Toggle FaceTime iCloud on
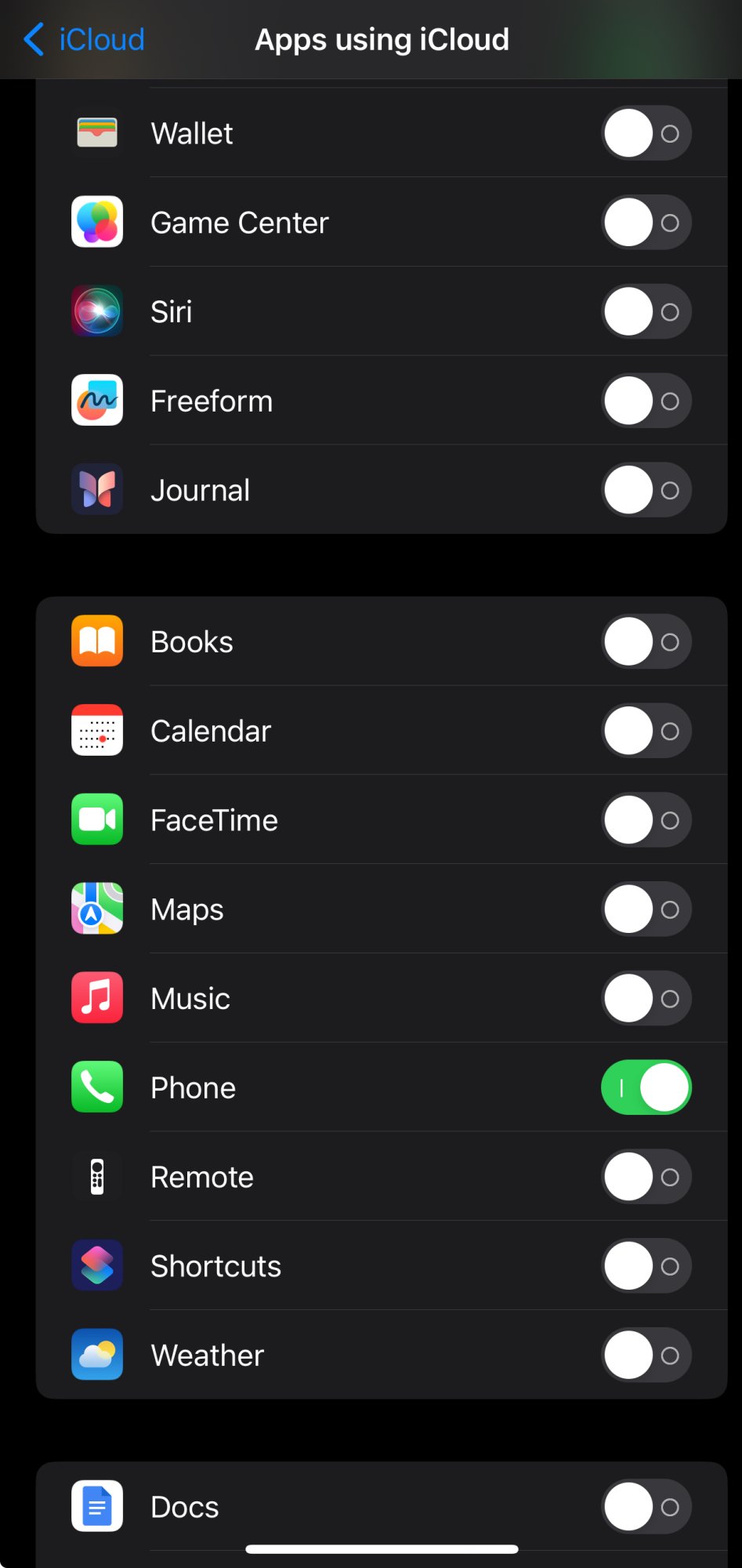The height and width of the screenshot is (1568, 742). (x=646, y=821)
